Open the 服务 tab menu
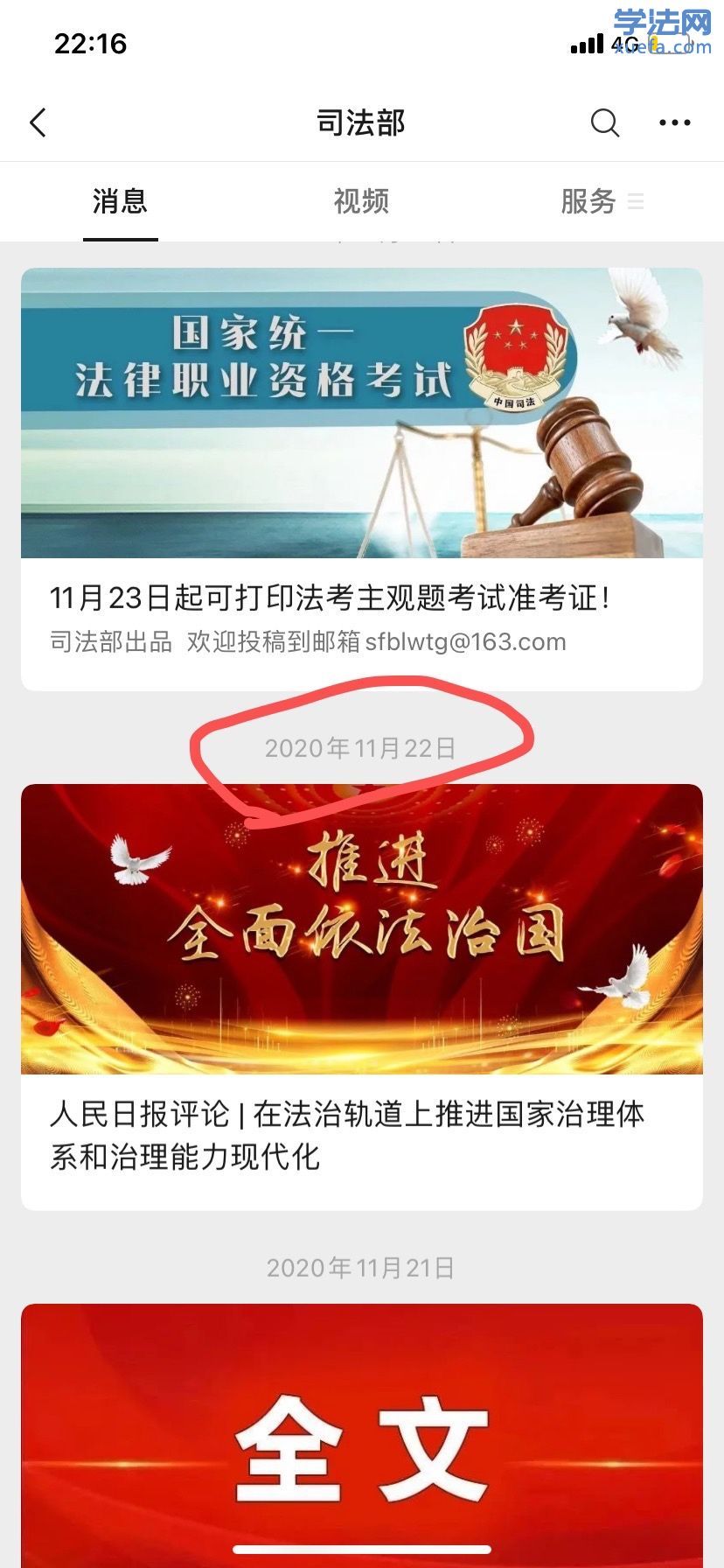The image size is (724, 1568). 601,201
